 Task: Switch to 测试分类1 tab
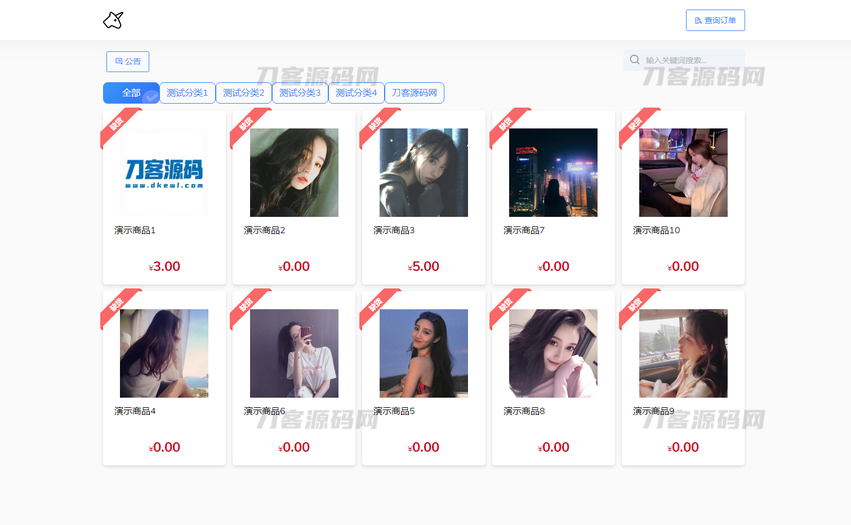tap(187, 93)
